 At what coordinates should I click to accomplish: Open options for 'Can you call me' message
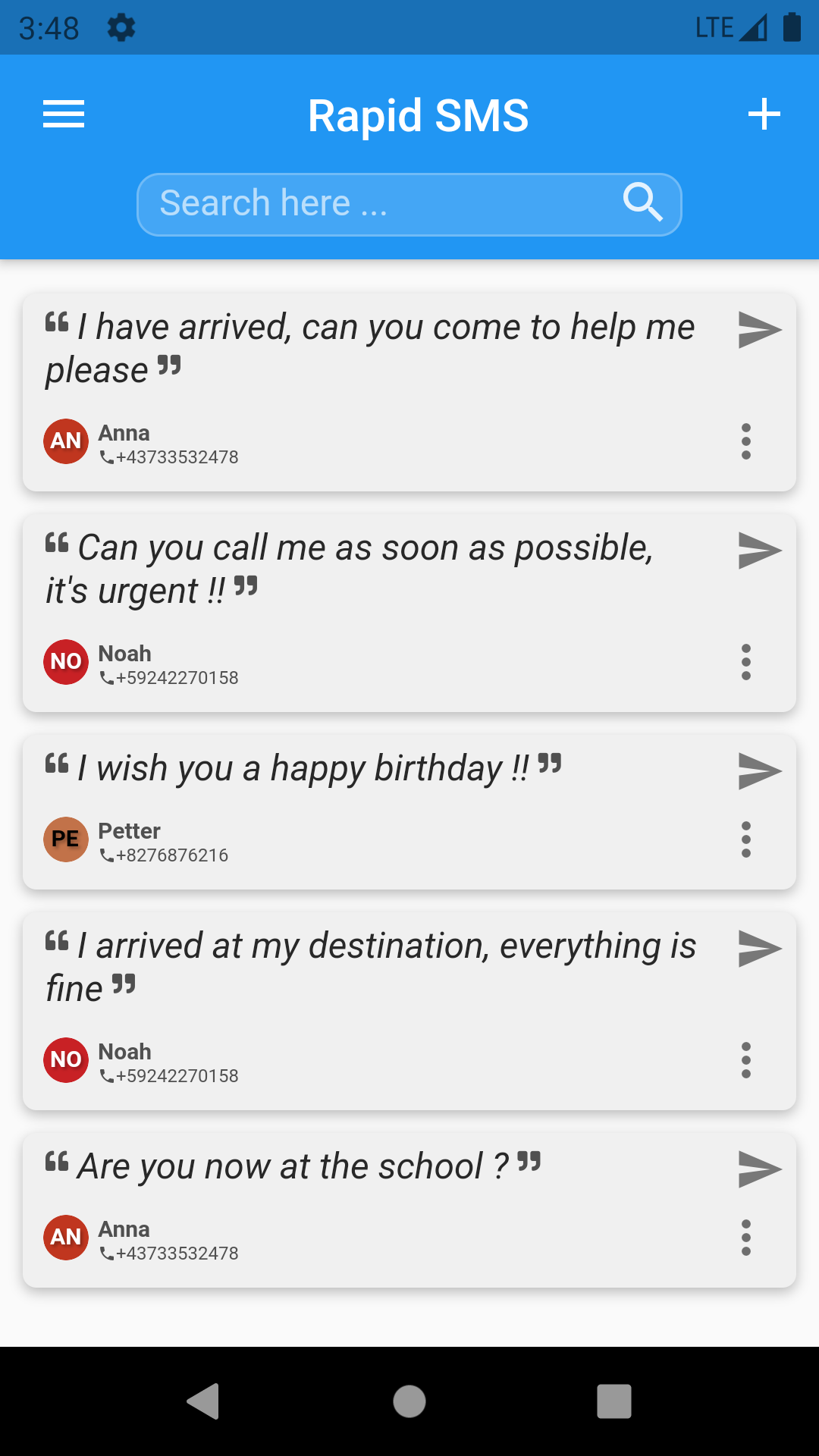point(746,662)
